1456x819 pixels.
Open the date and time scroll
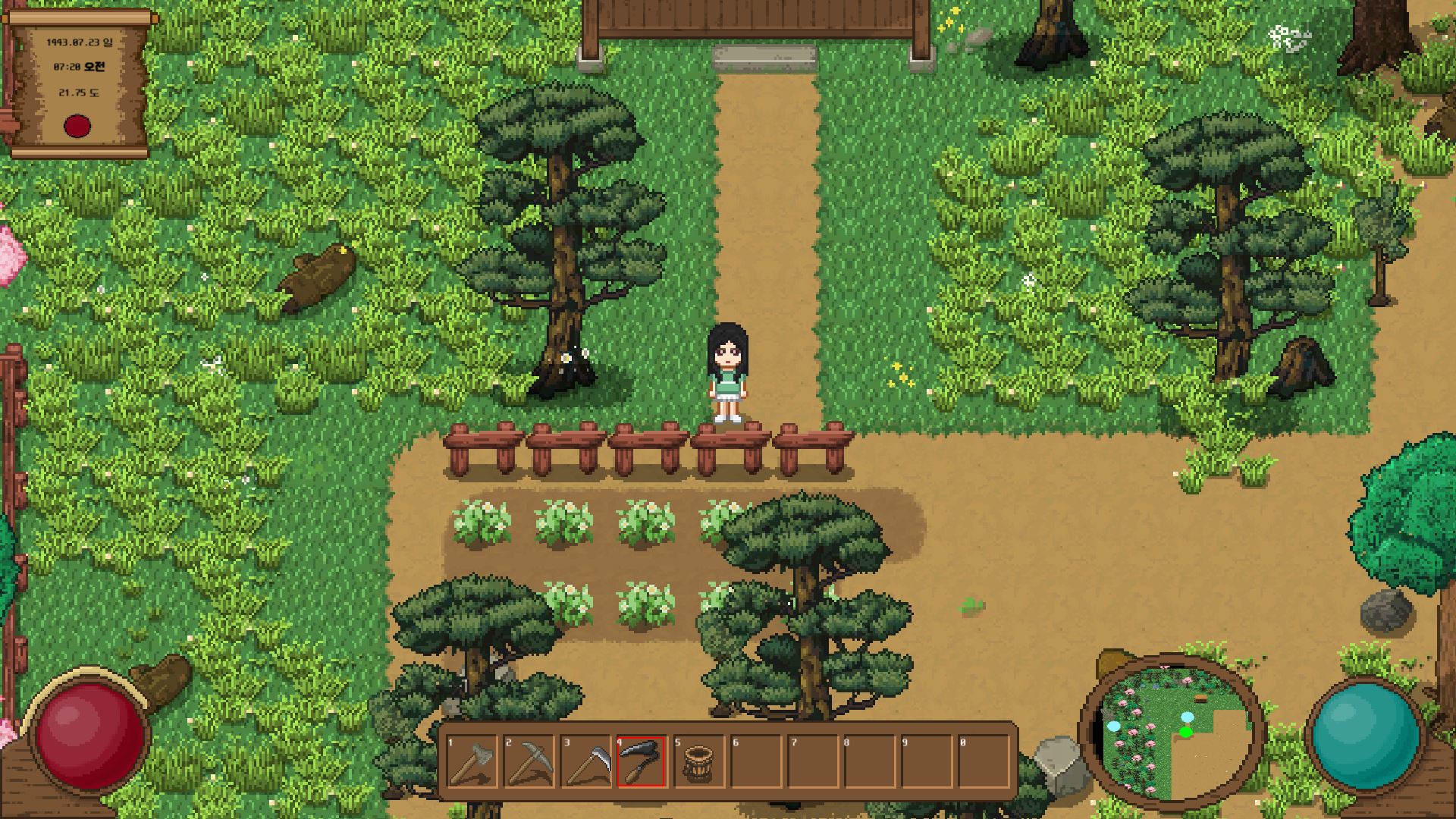coord(77,82)
